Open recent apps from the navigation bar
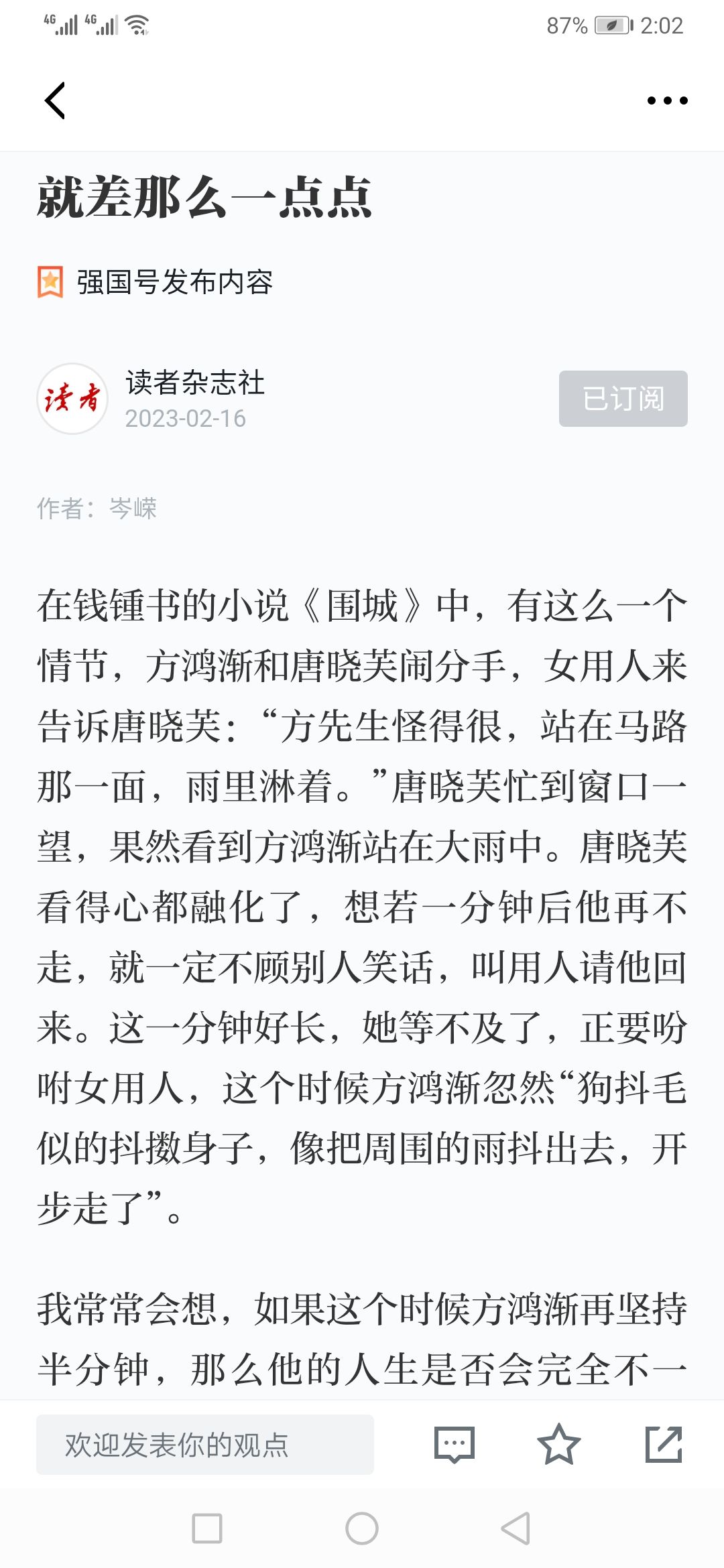724x1568 pixels. tap(207, 1528)
